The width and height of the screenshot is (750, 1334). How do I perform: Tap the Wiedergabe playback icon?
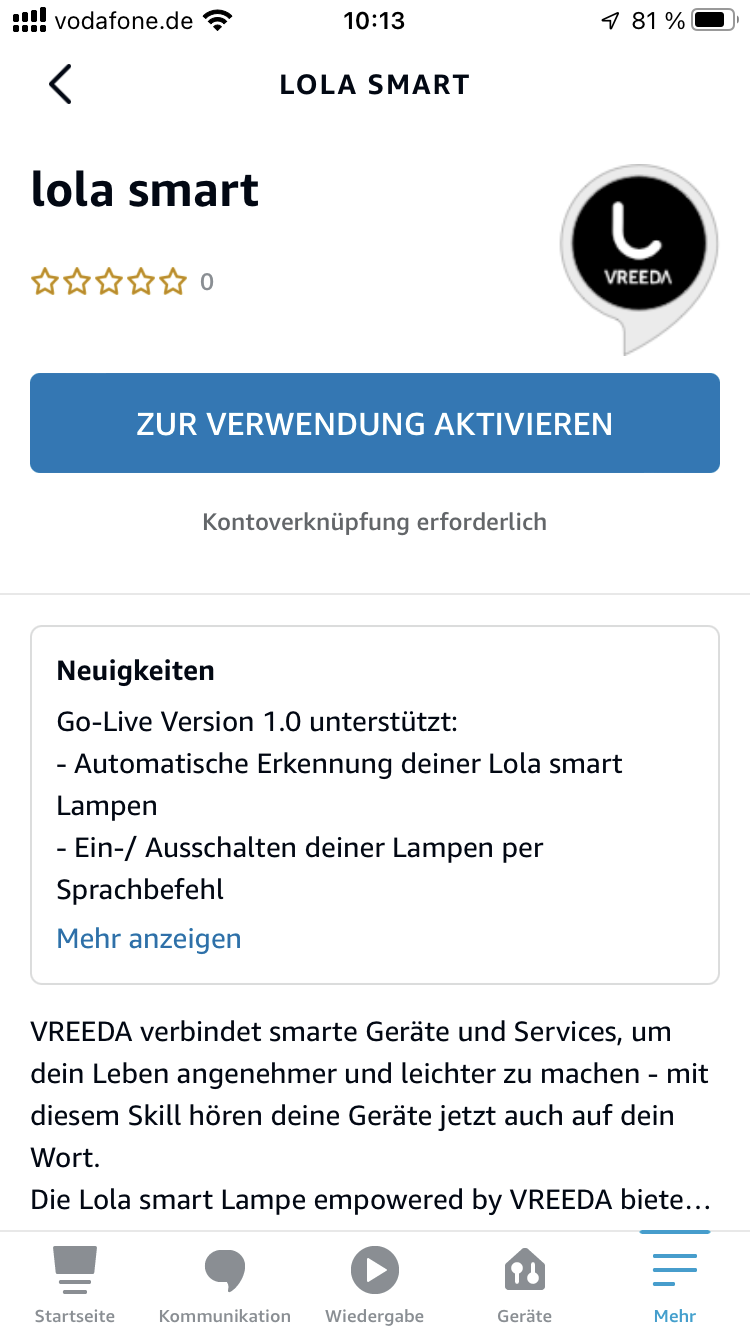click(x=374, y=1269)
